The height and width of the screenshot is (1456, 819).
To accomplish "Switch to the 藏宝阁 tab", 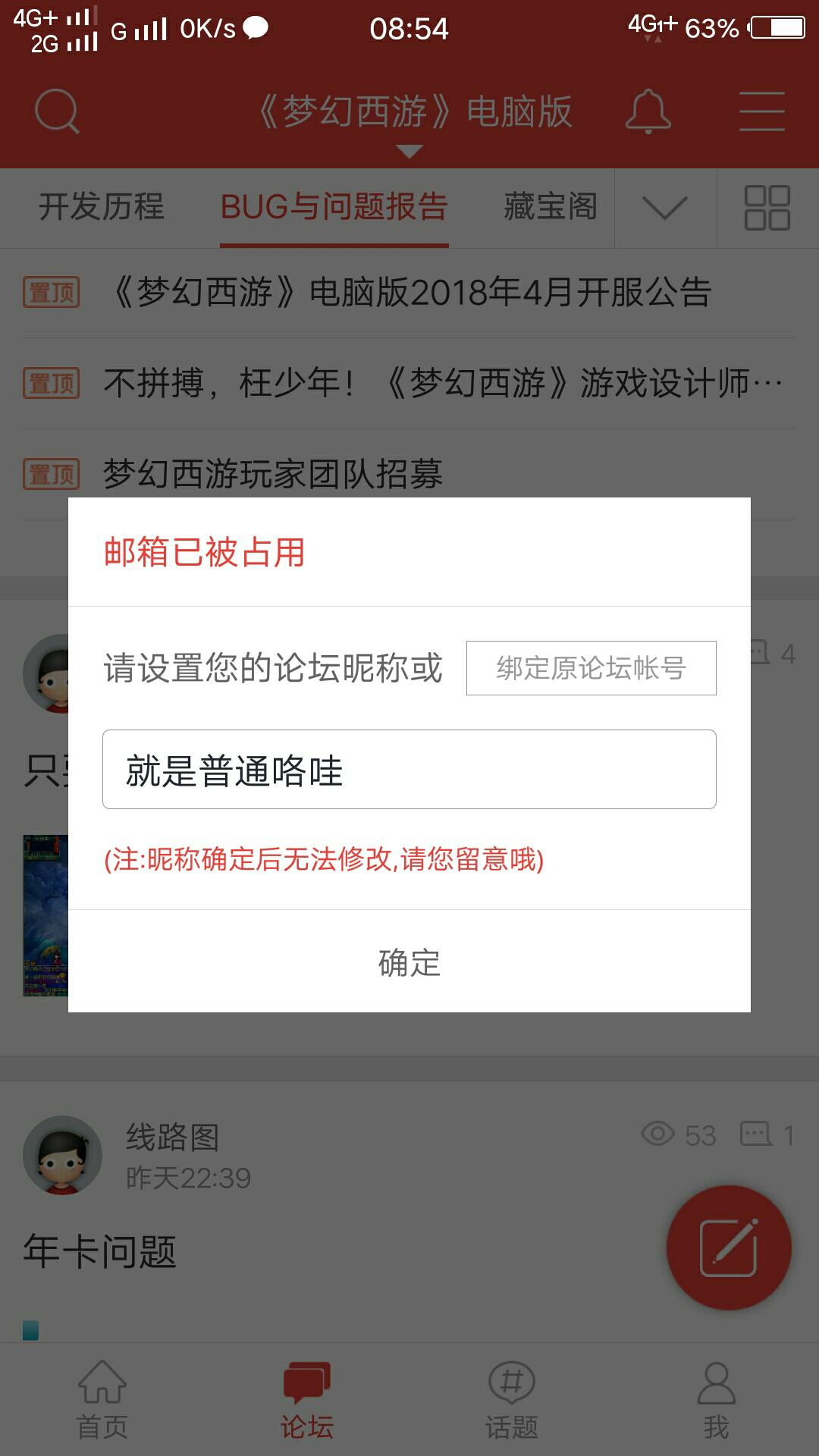I will 551,207.
